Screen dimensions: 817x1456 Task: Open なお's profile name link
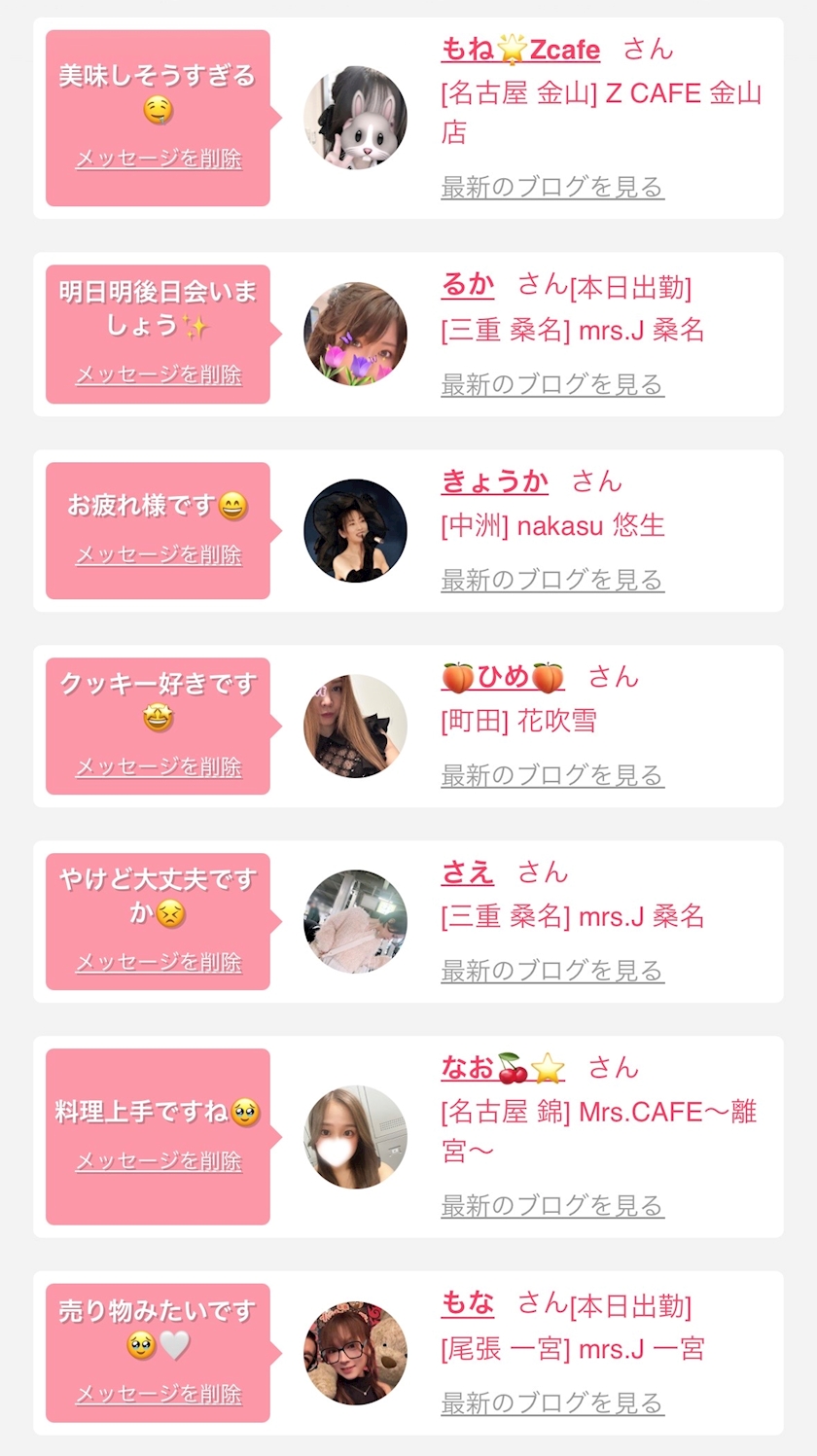tap(503, 1067)
